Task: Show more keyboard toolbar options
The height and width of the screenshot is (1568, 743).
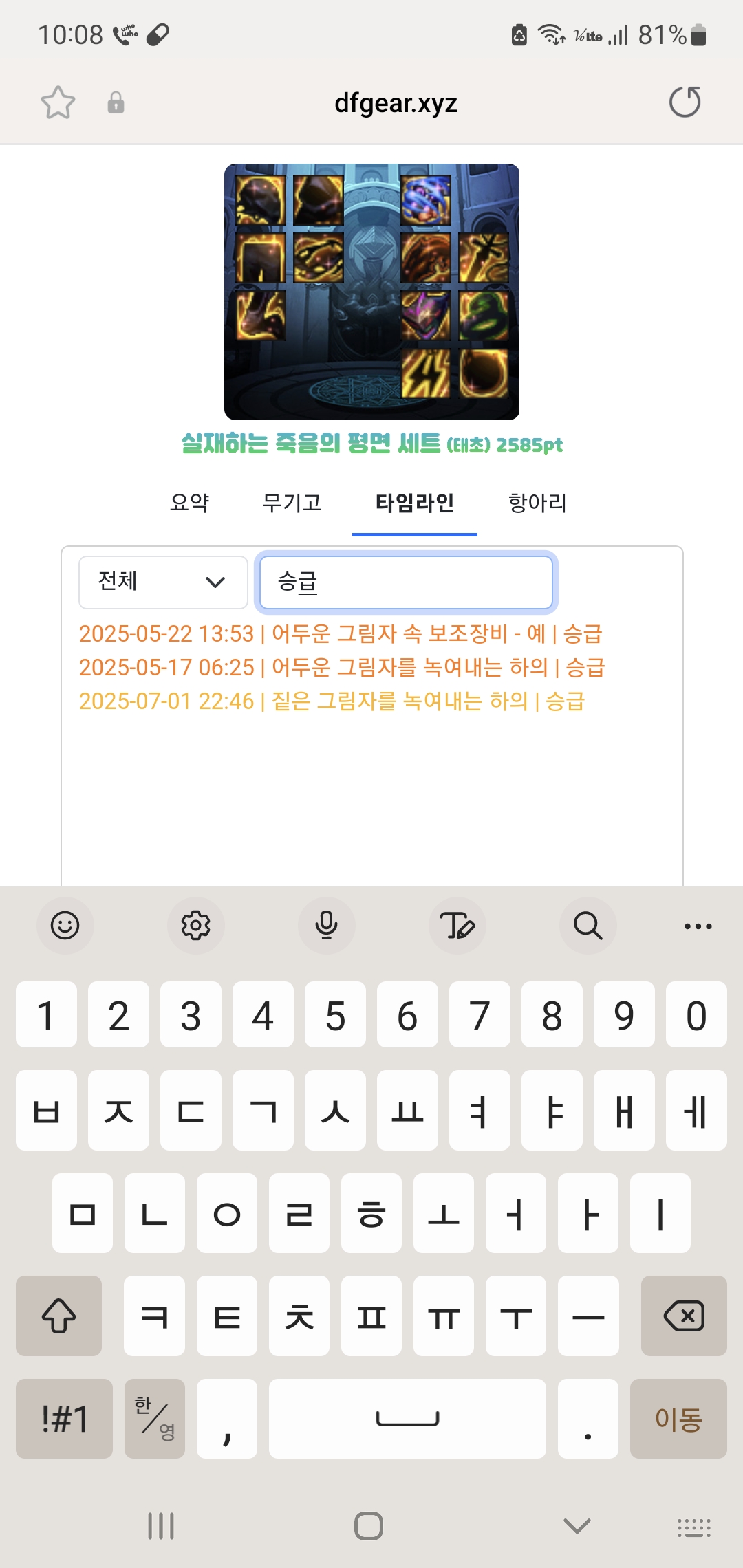Action: pos(698,926)
